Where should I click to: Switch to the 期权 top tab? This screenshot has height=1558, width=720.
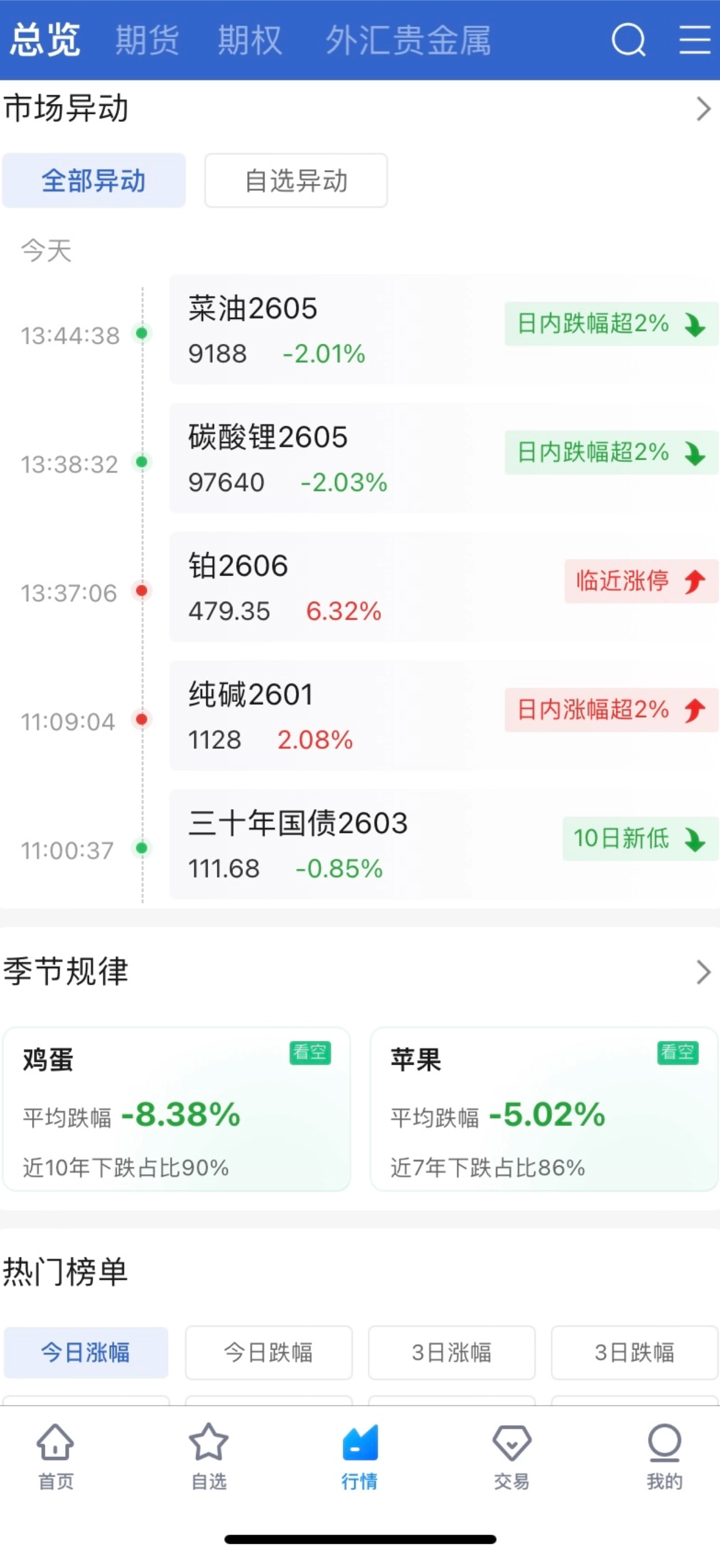[x=250, y=40]
